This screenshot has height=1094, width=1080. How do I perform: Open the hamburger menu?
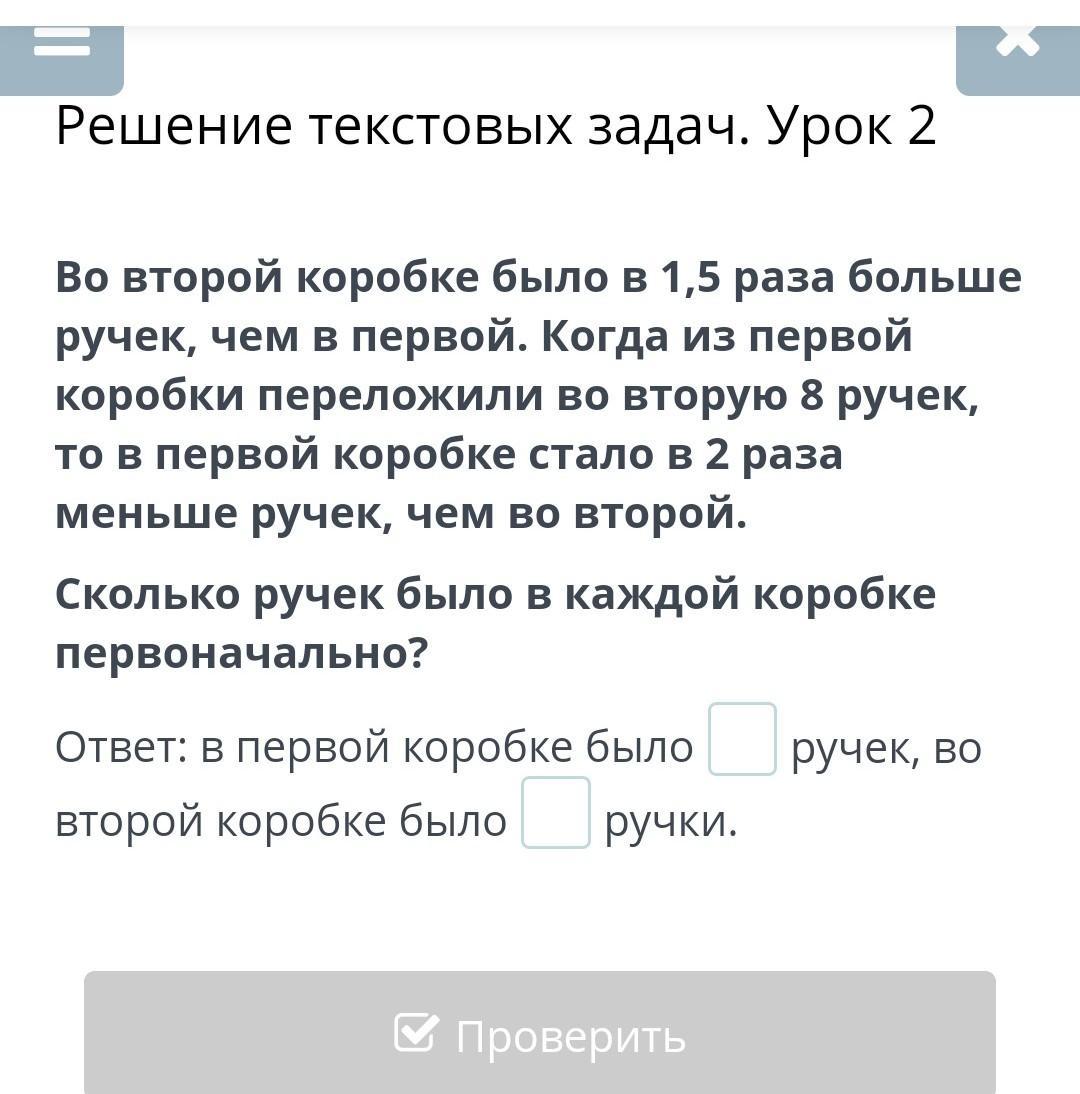[x=61, y=50]
